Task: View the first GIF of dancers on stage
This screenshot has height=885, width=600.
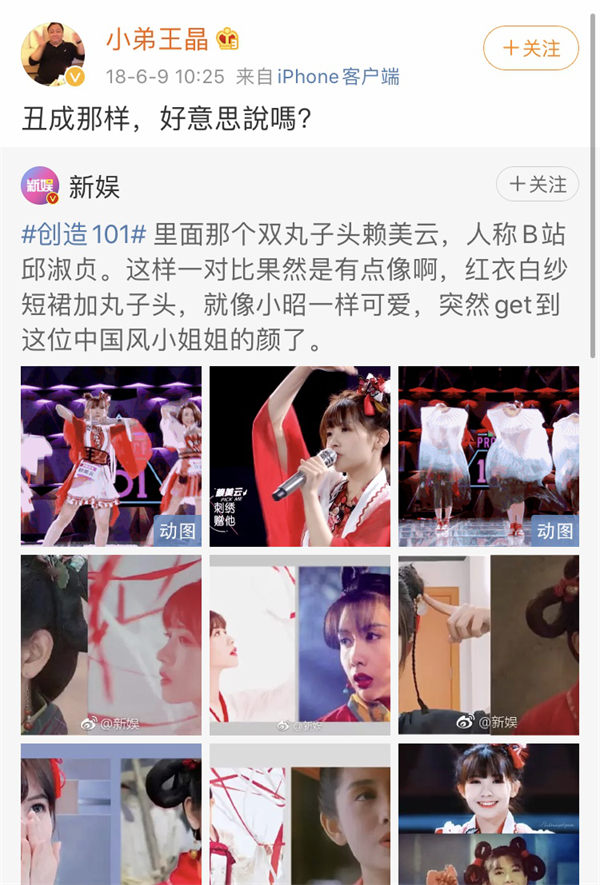Action: click(x=111, y=456)
